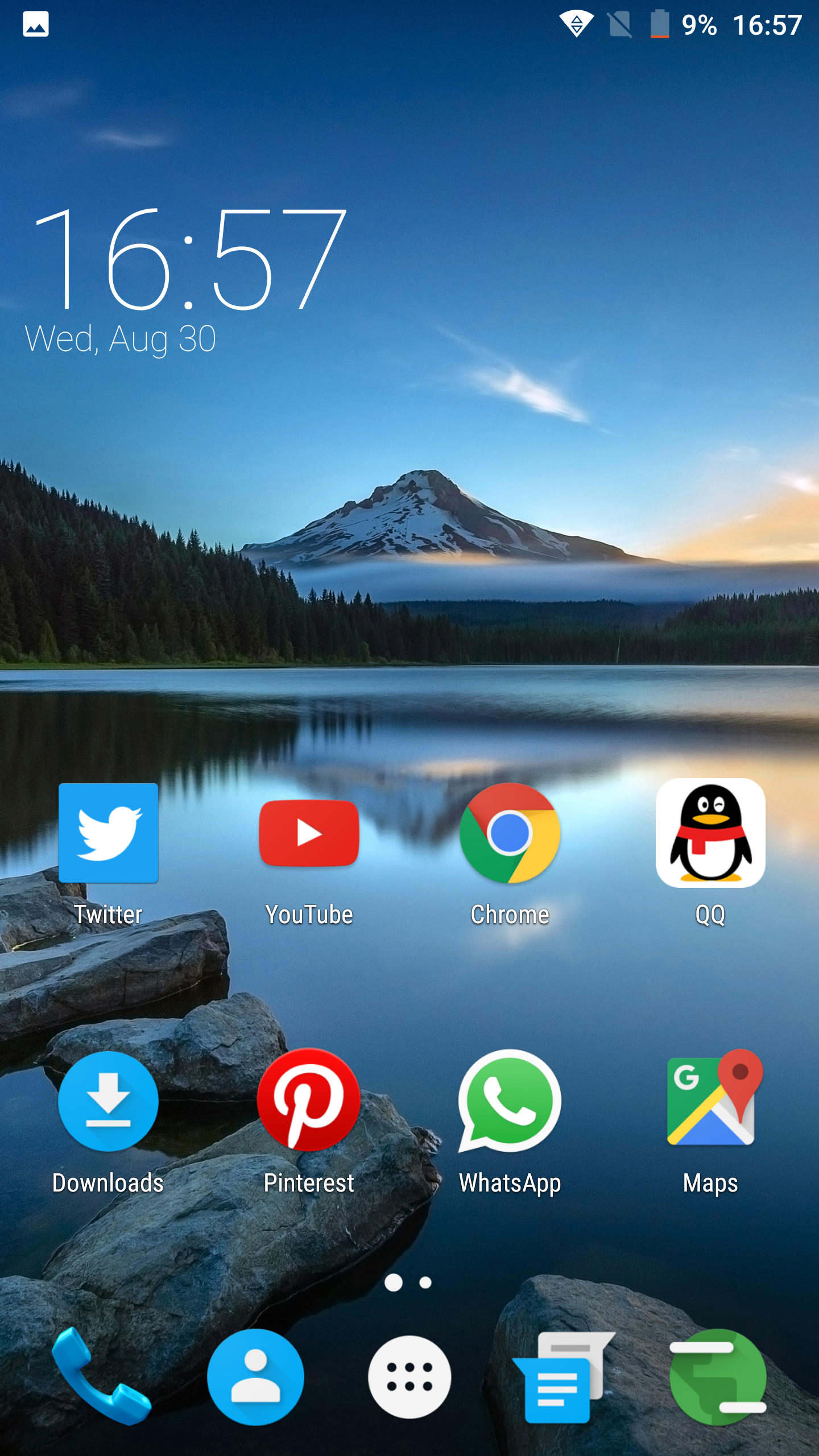This screenshot has width=819, height=1456.
Task: Go to the second home screen page dot
Action: pos(425,1283)
